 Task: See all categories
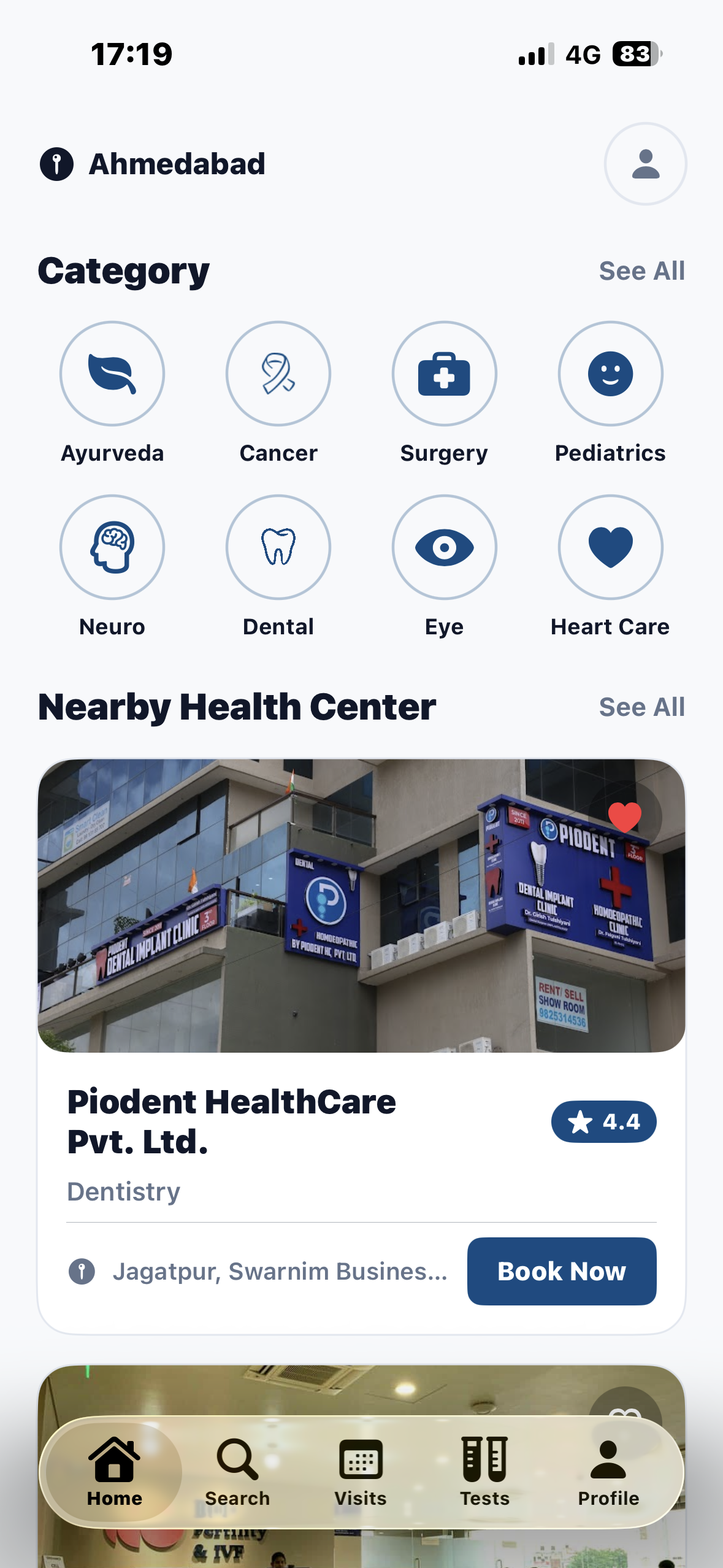coord(641,271)
